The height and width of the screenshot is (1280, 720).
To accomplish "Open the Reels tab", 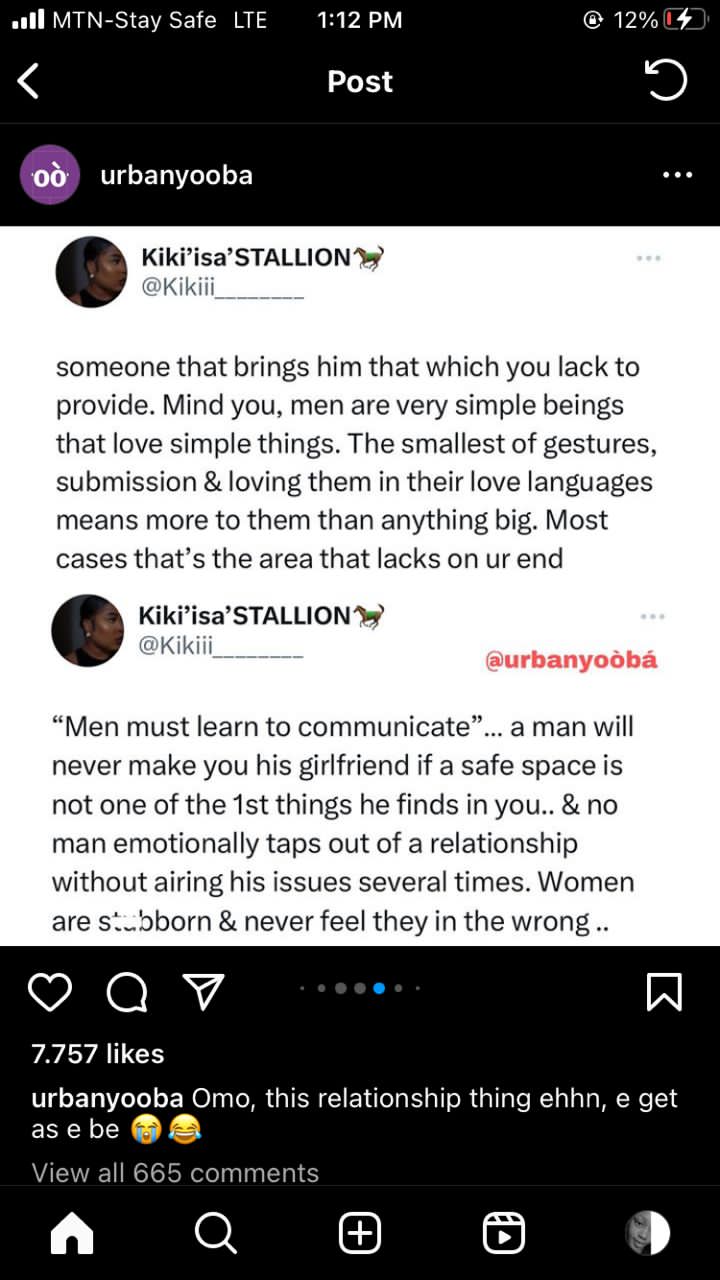I will tap(504, 1234).
